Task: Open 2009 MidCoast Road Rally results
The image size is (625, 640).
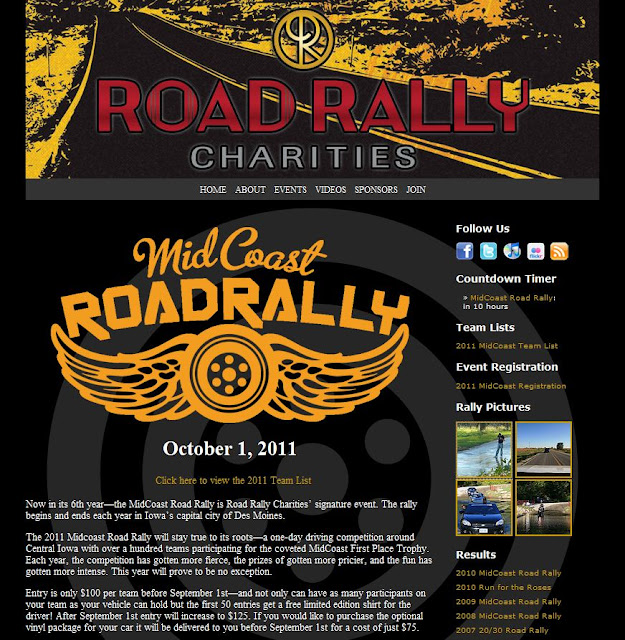Action: coord(508,602)
